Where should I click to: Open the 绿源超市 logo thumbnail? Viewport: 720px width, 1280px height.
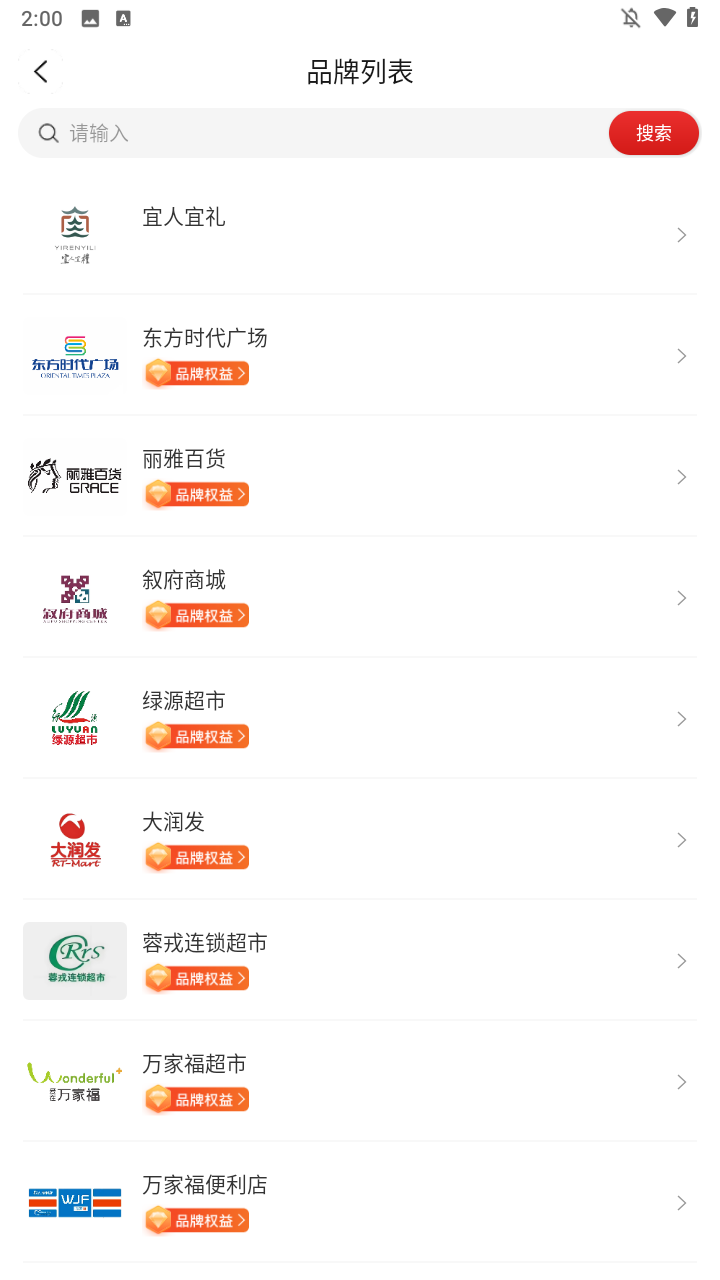tap(74, 718)
